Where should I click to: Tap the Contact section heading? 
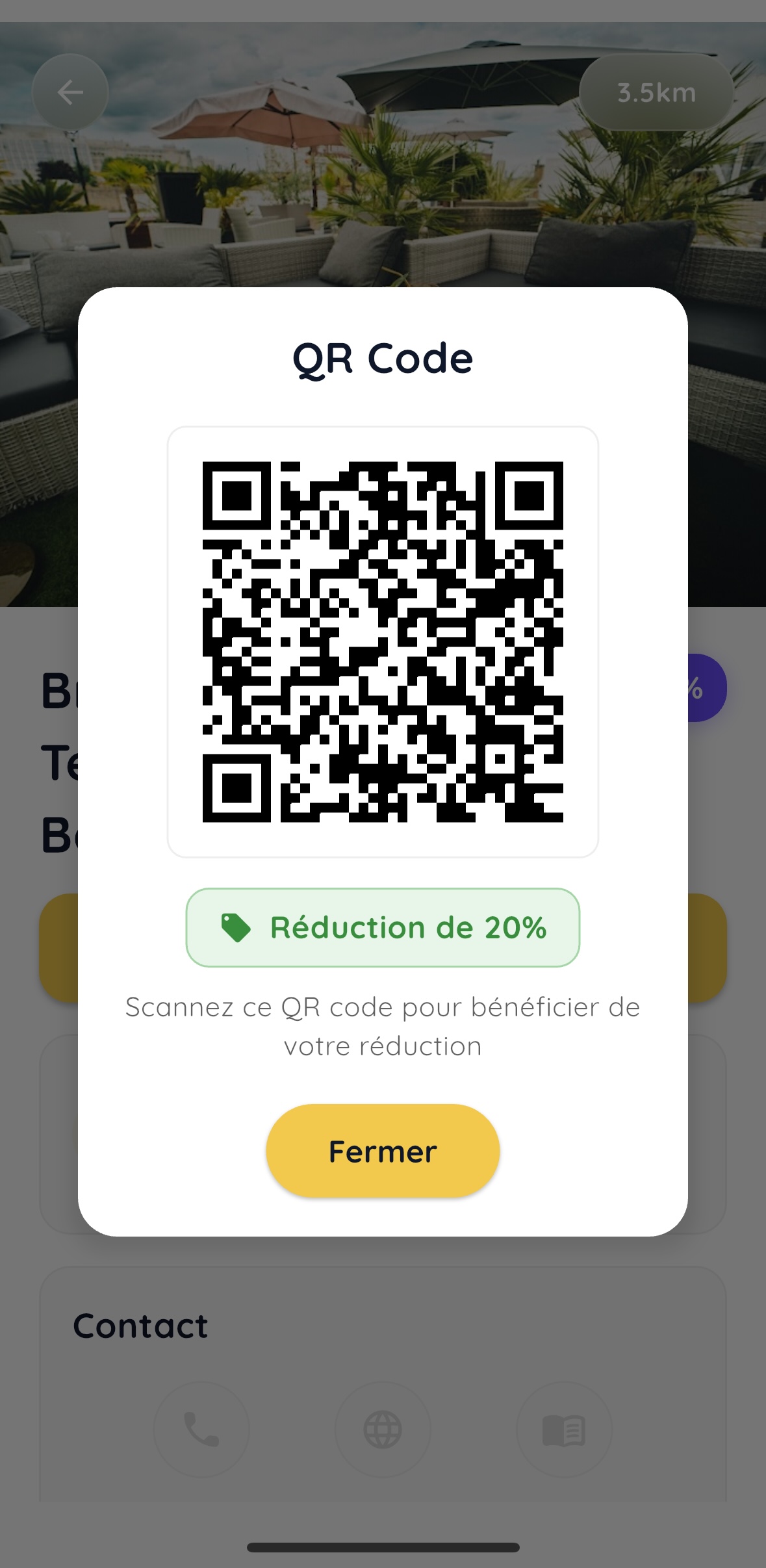pyautogui.click(x=140, y=1324)
